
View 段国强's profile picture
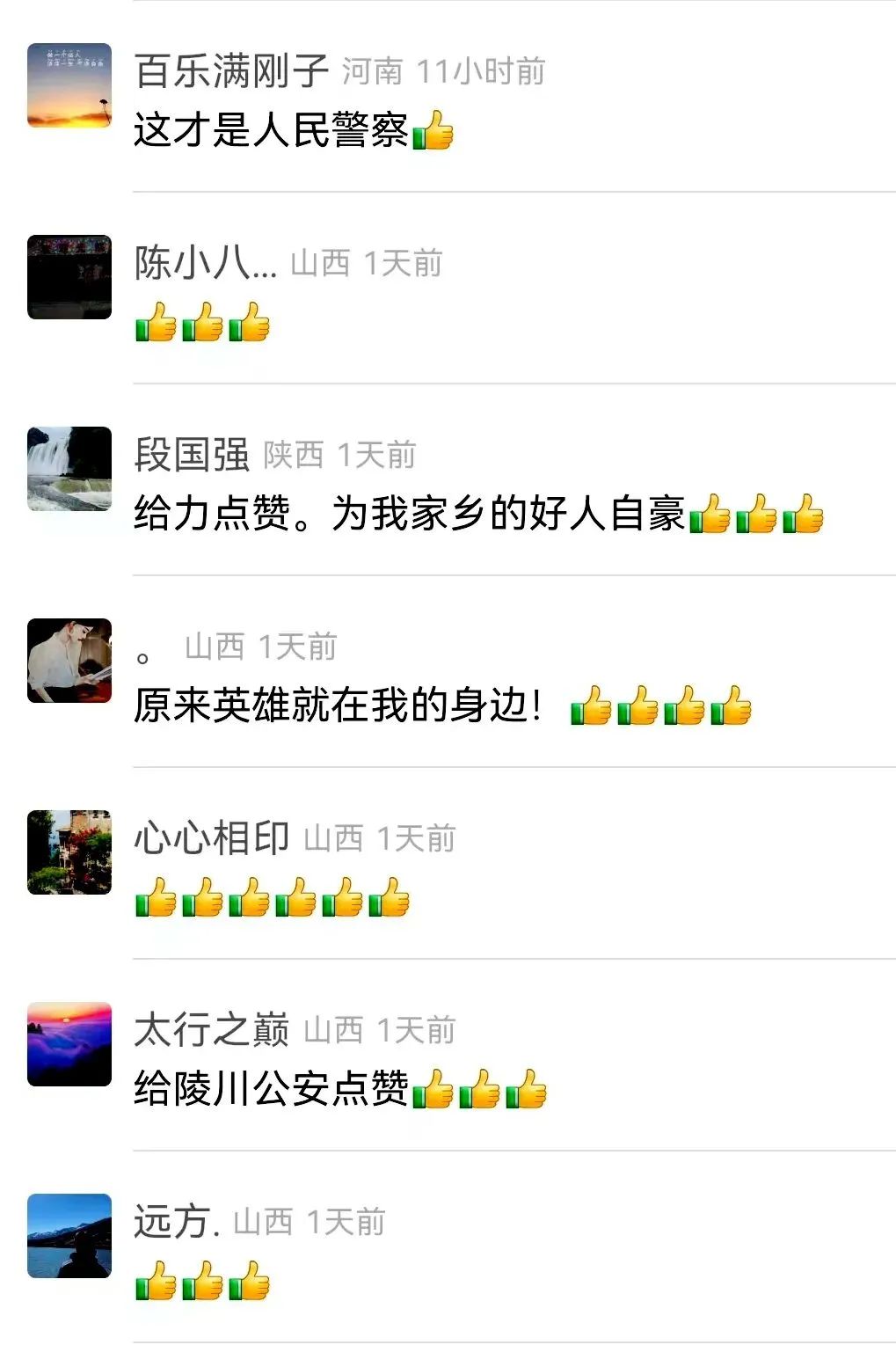pos(69,469)
